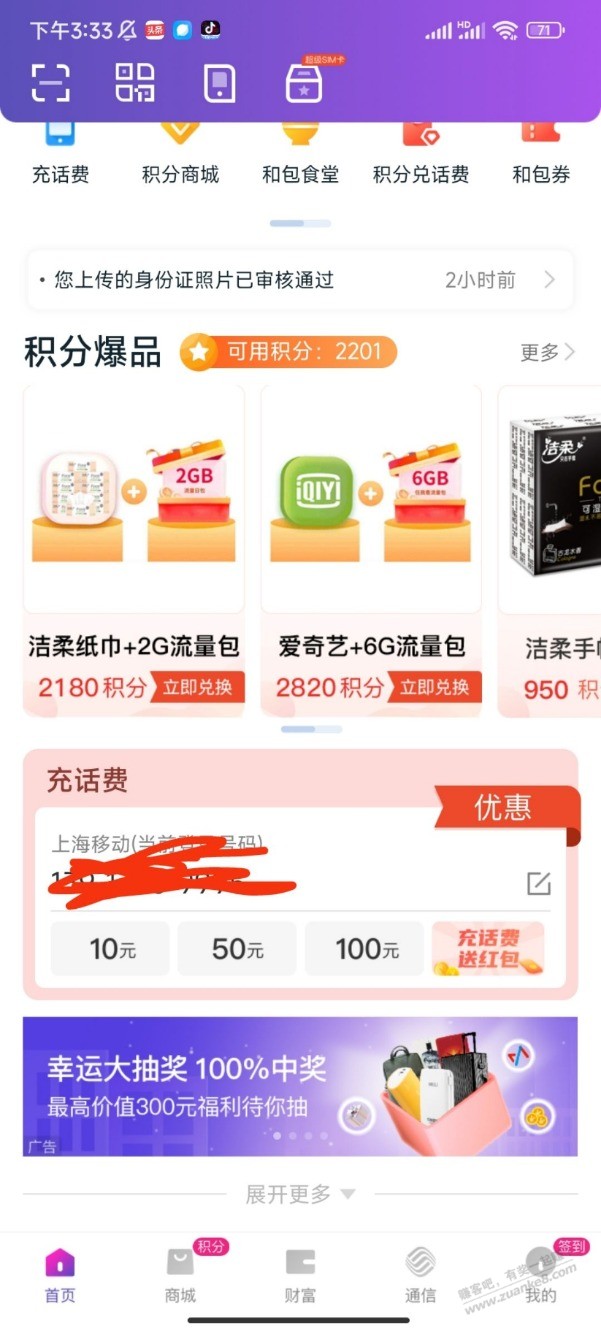Open the ID photo approved notification
Image resolution: width=601 pixels, height=1334 pixels.
pos(300,280)
